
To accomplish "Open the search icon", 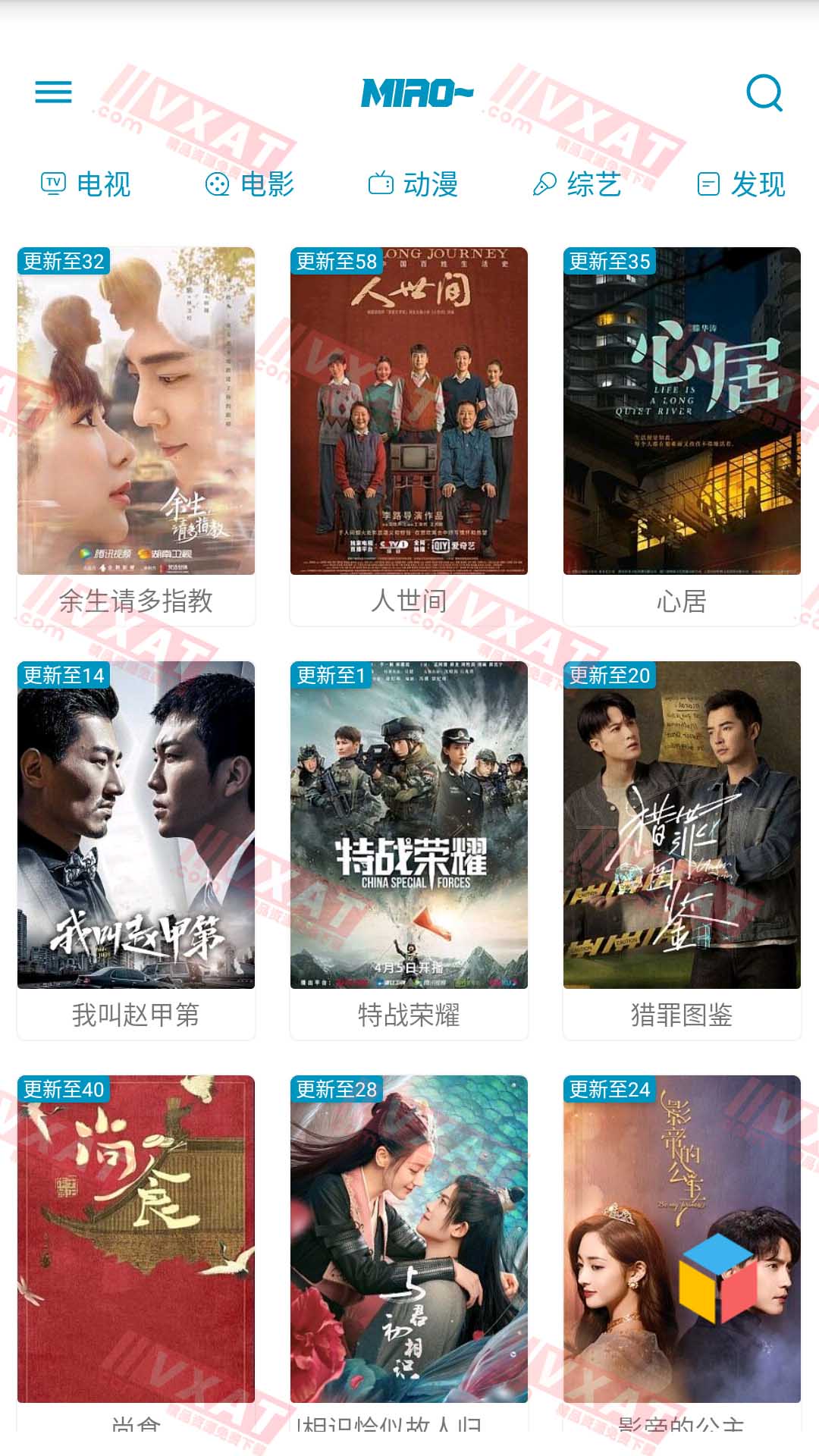I will click(764, 93).
